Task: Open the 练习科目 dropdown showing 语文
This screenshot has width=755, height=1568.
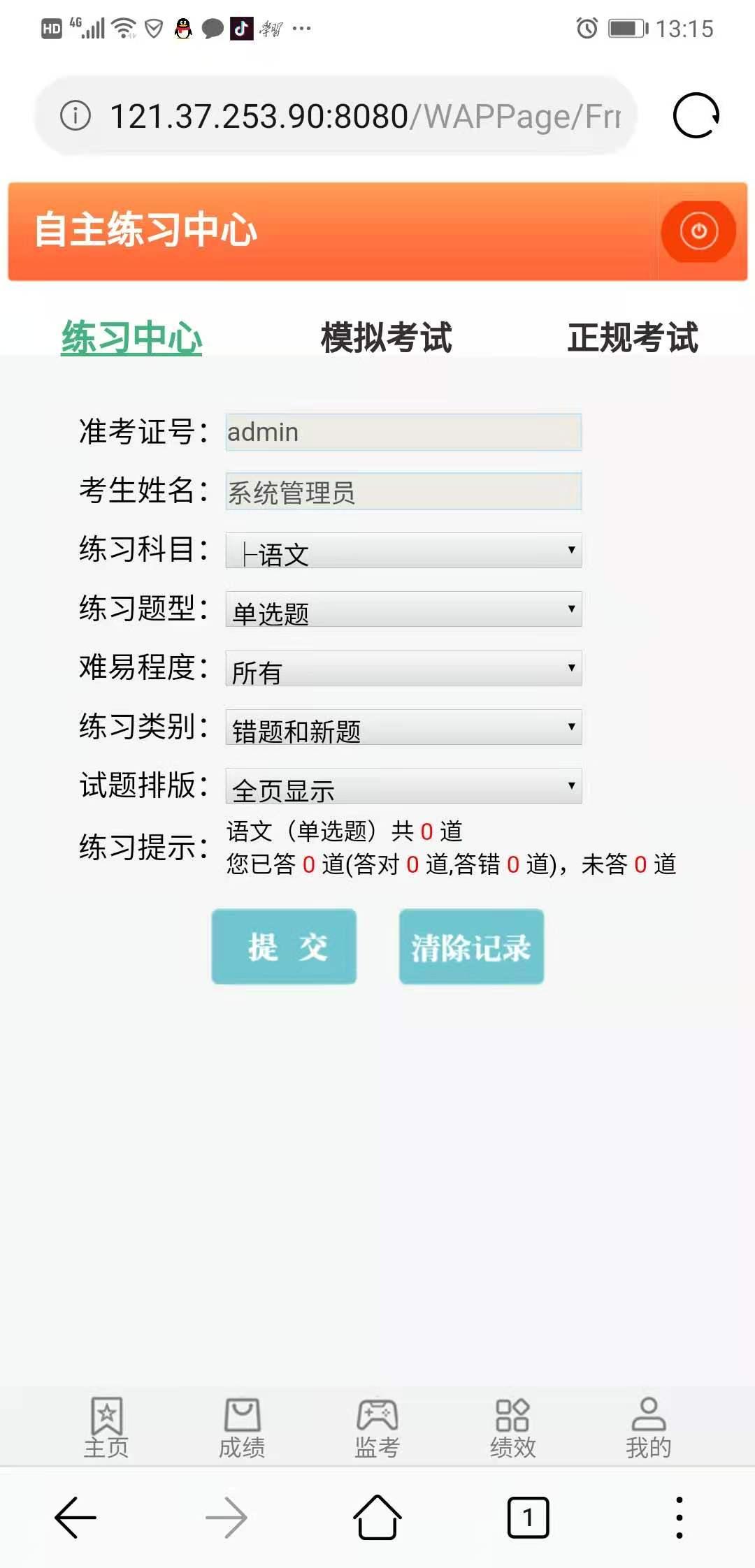Action: pyautogui.click(x=403, y=551)
